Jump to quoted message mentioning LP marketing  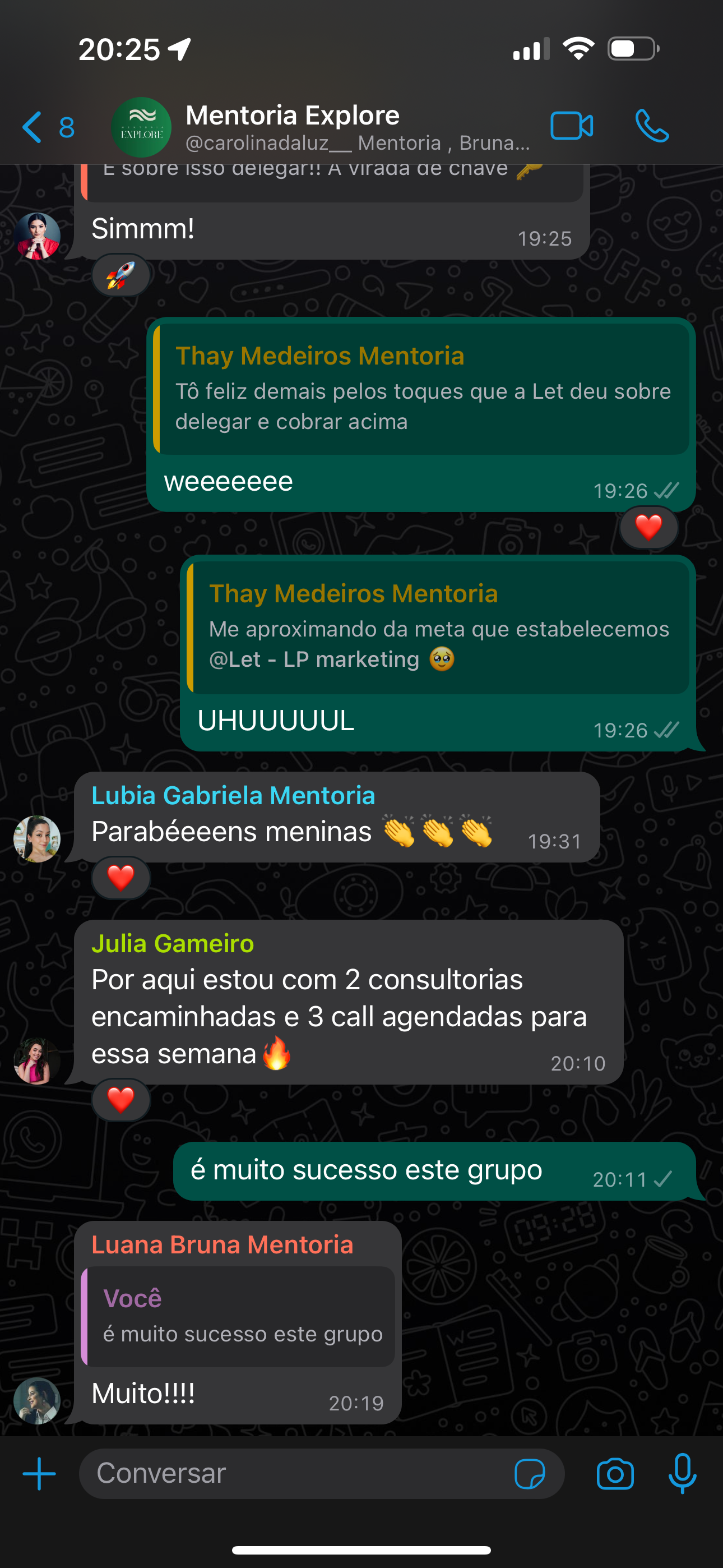(x=438, y=627)
